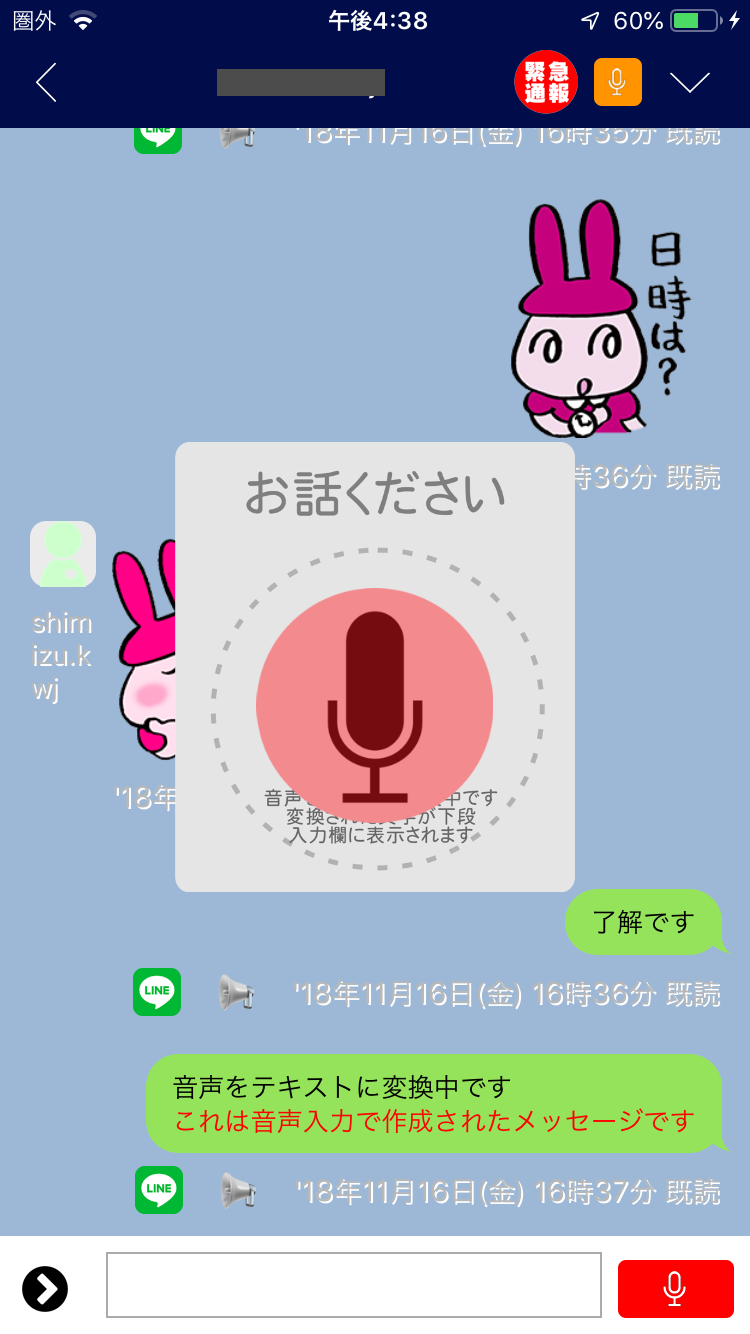Tap the large red microphone in the dialog
Screen dimensions: 750x1334
pos(375,706)
